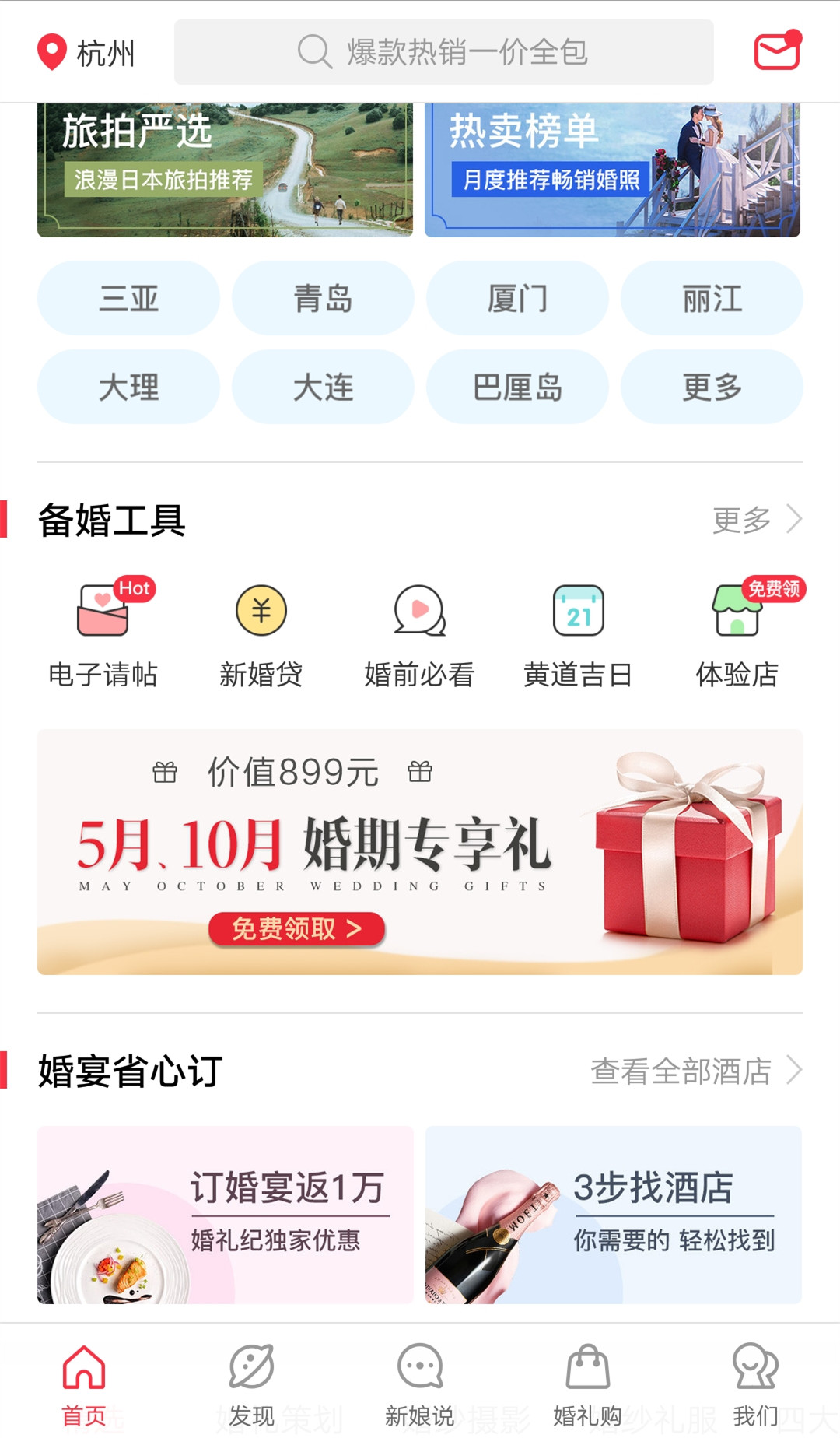Open the 旅拍严选 banner

(x=225, y=170)
